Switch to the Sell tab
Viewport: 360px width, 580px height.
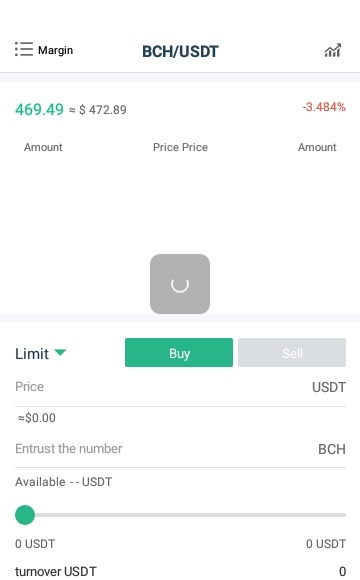(x=292, y=353)
